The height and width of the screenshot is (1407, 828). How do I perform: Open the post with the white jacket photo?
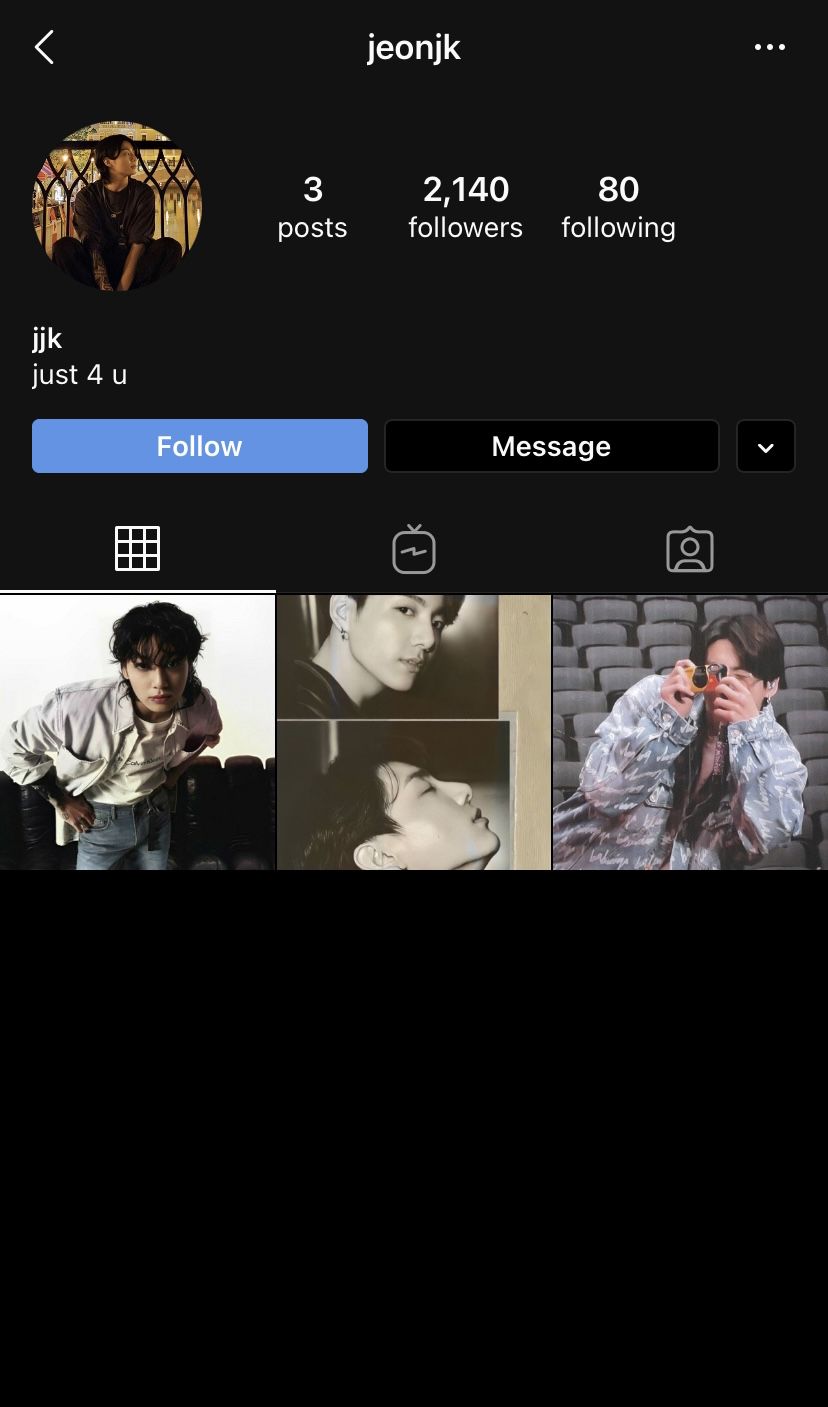coord(137,732)
